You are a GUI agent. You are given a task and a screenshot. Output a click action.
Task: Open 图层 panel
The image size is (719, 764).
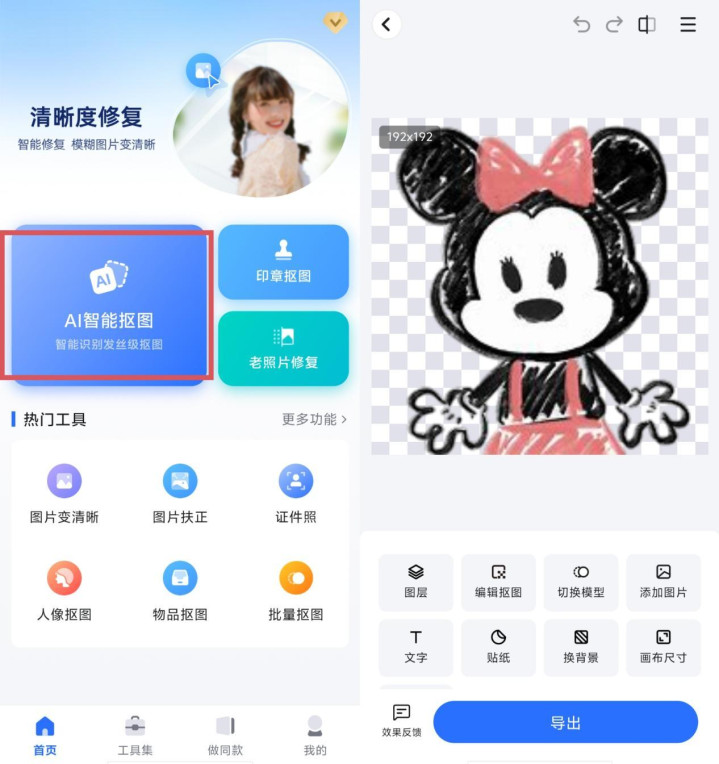(x=416, y=581)
